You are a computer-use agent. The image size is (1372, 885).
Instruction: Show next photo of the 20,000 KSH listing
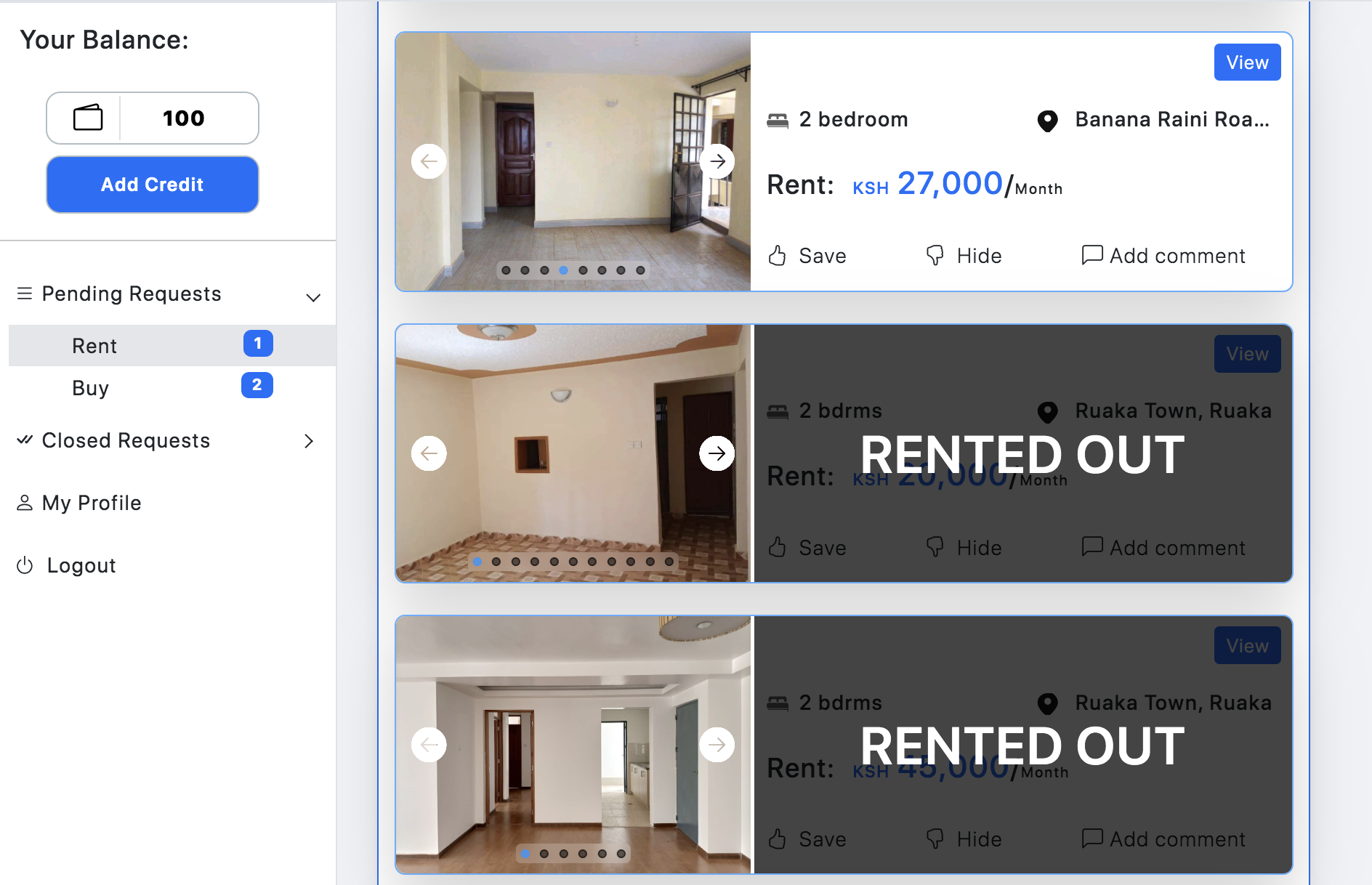717,453
